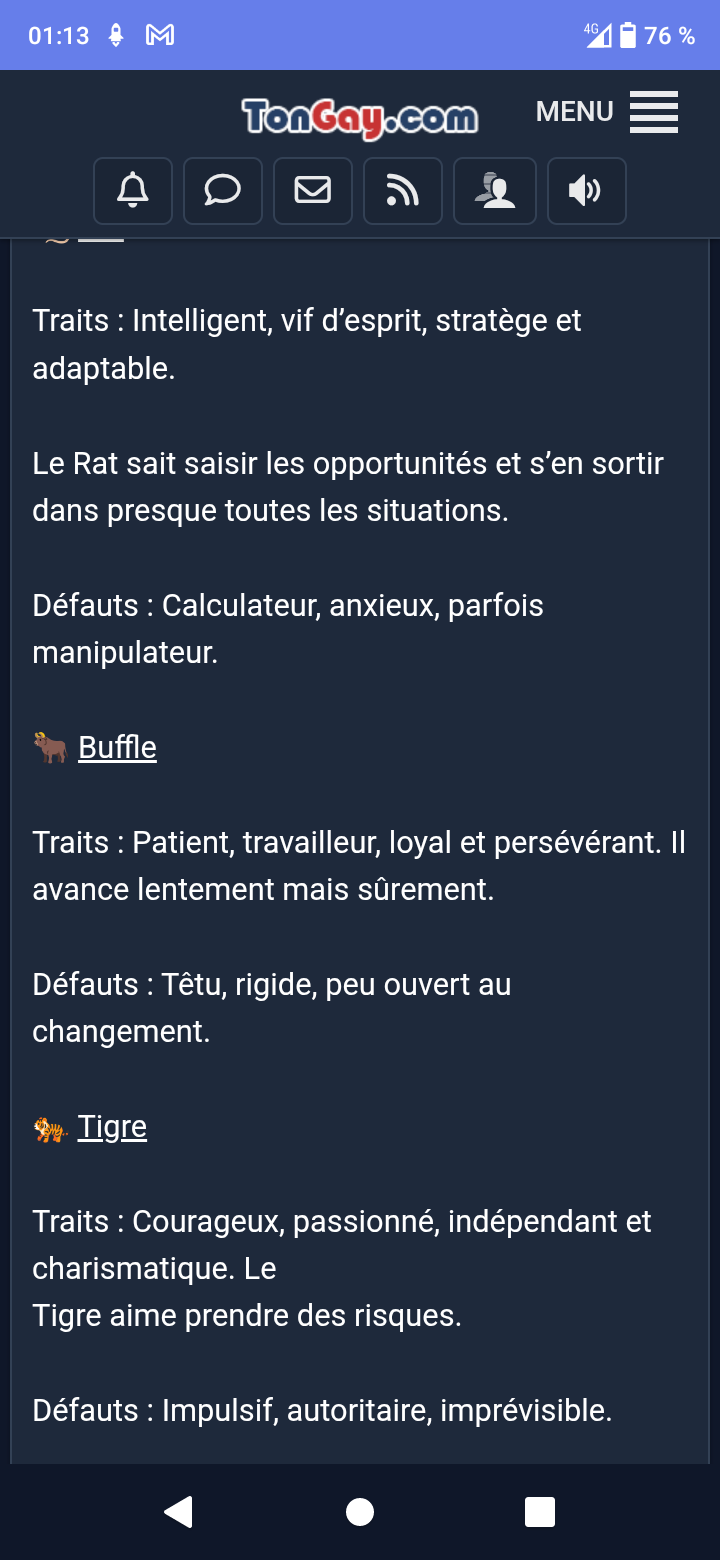Screen dimensions: 720x1560
Task: Open the Buffle link
Action: click(117, 748)
